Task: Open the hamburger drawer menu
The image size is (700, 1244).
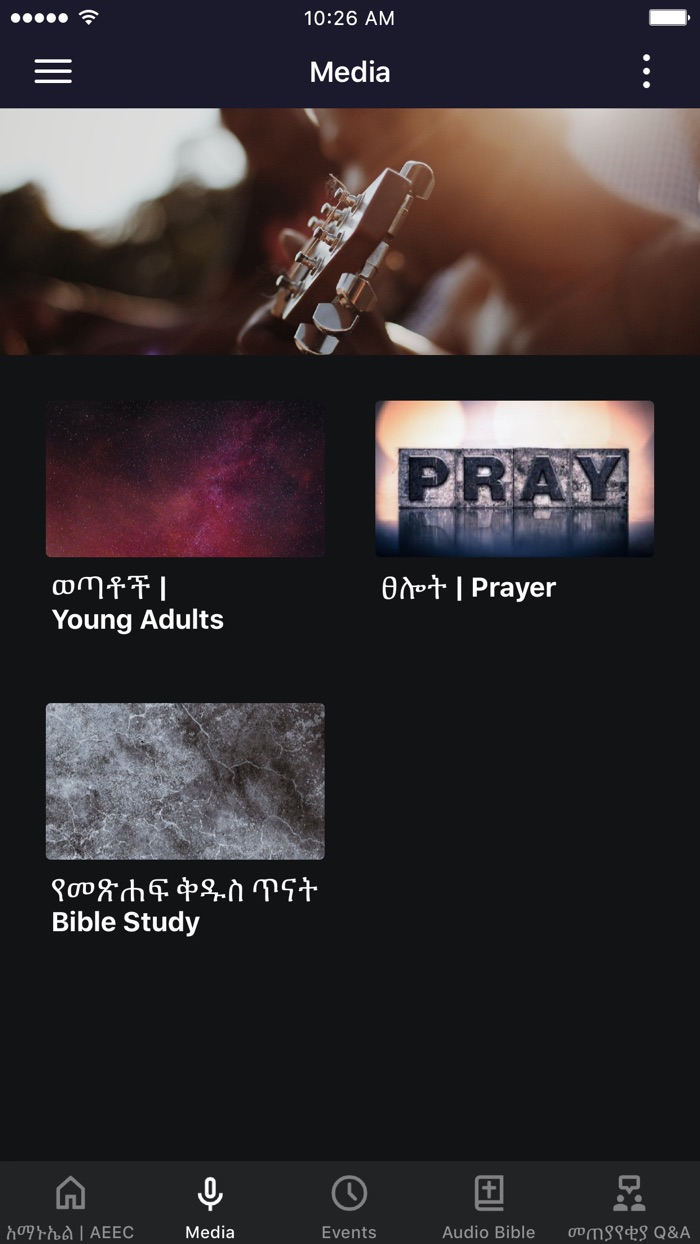Action: (53, 71)
